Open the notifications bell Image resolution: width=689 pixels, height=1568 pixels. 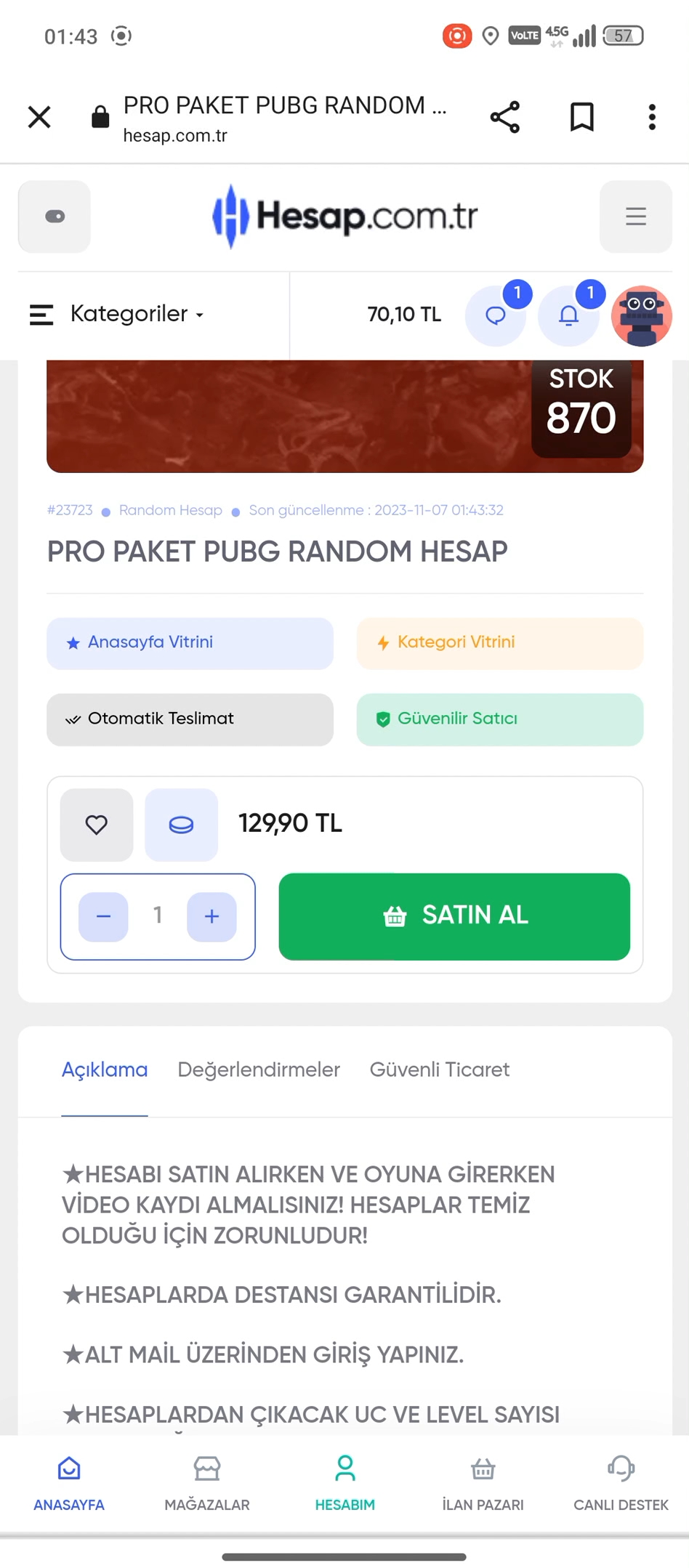pyautogui.click(x=568, y=315)
